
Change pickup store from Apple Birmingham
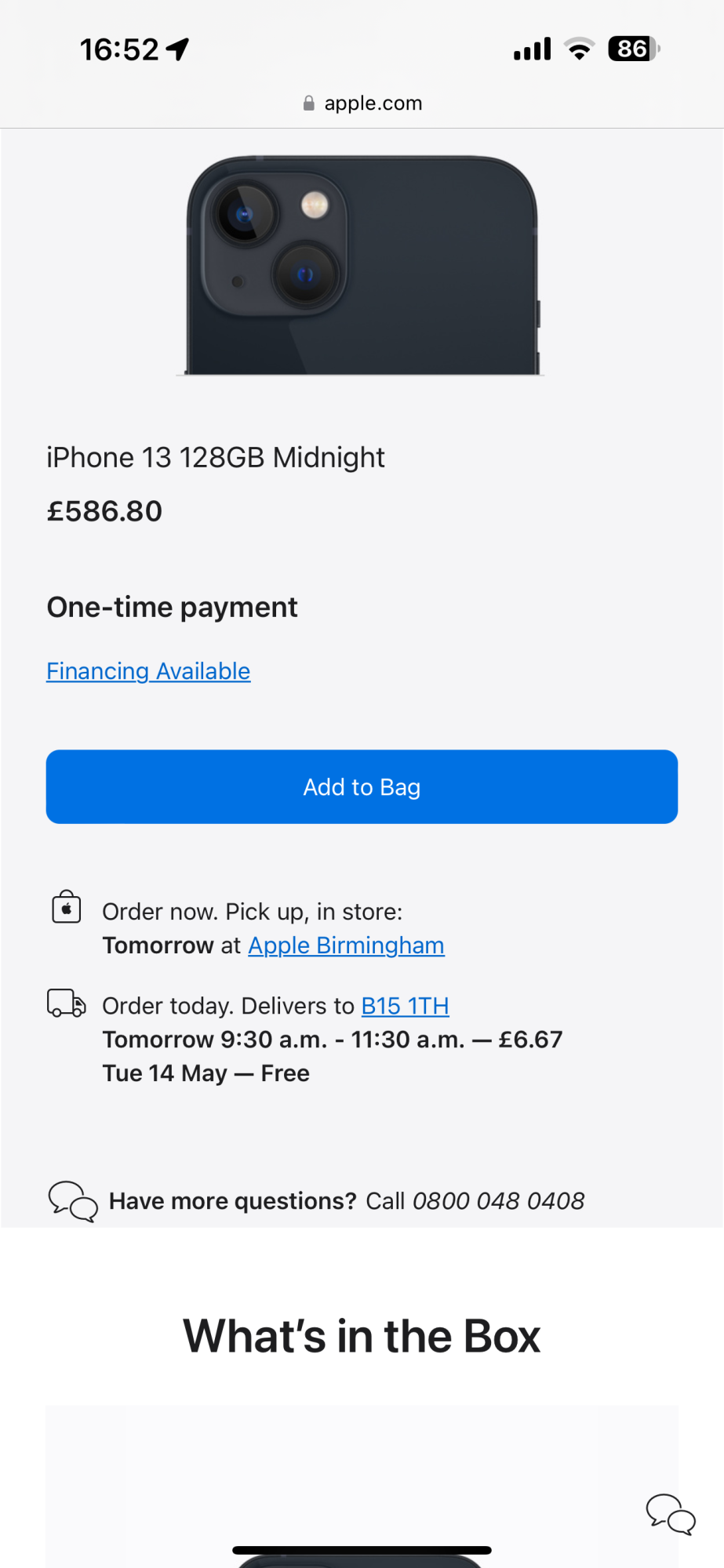pos(346,946)
